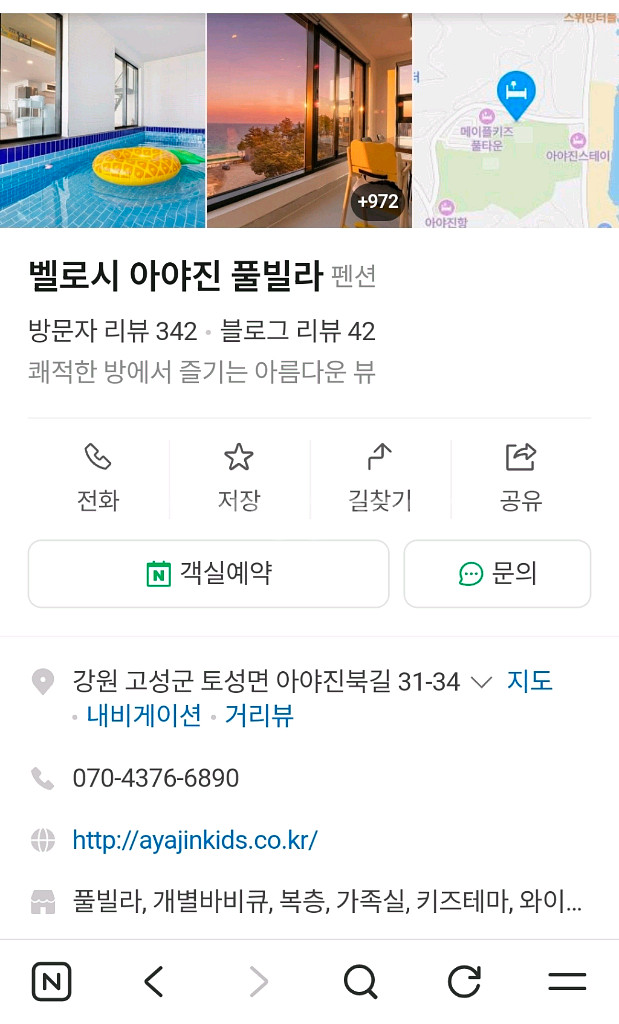Open 지도 map link

point(530,682)
